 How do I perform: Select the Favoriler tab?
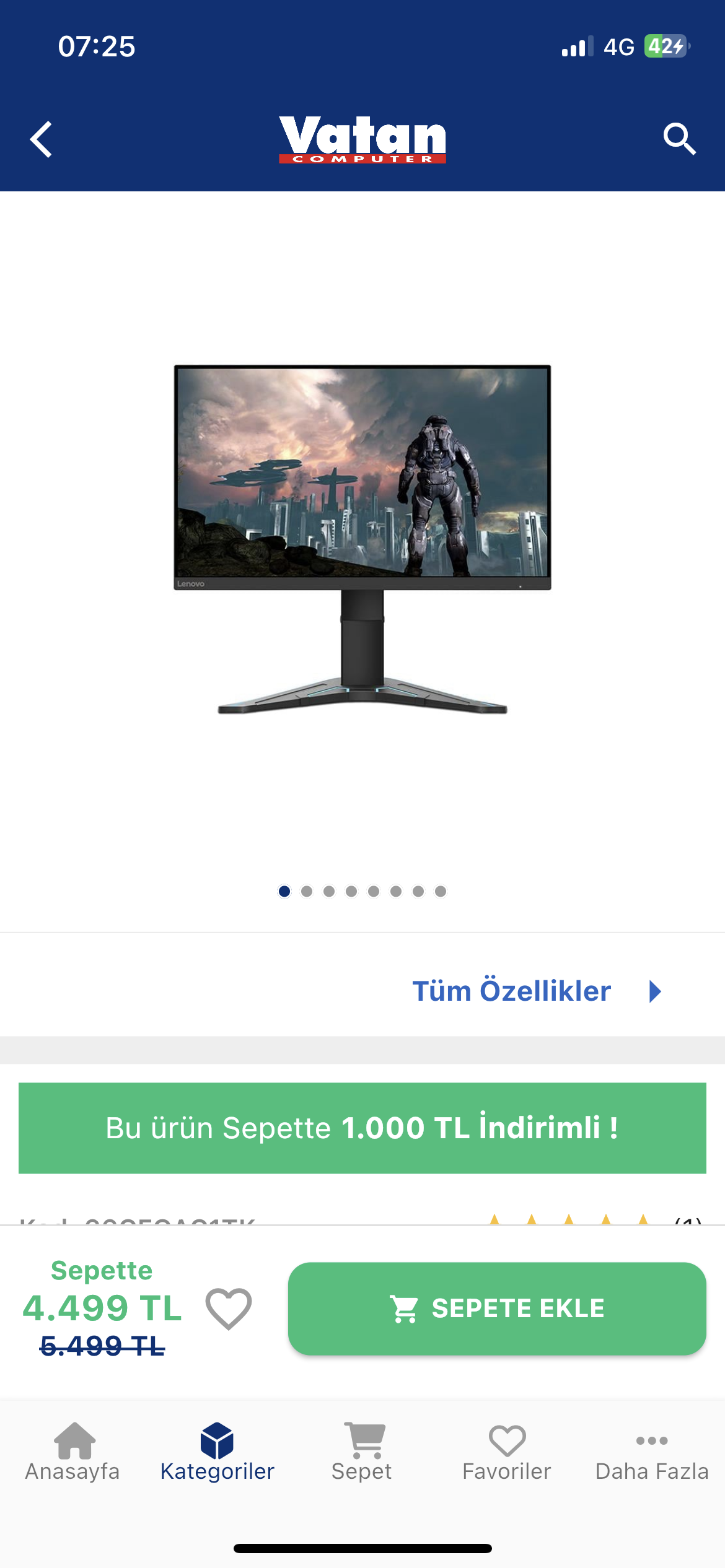507,1452
